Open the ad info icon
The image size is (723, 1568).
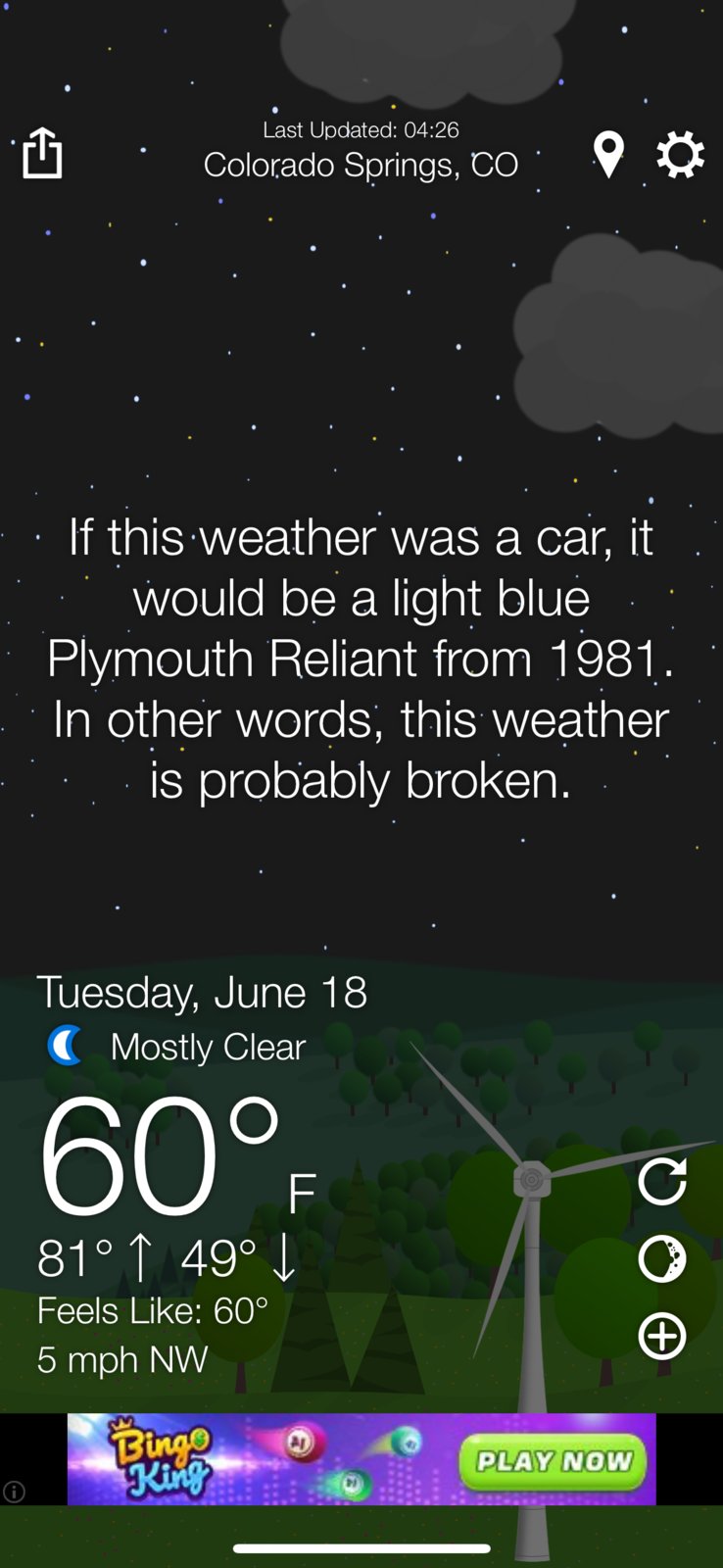pyautogui.click(x=14, y=1492)
